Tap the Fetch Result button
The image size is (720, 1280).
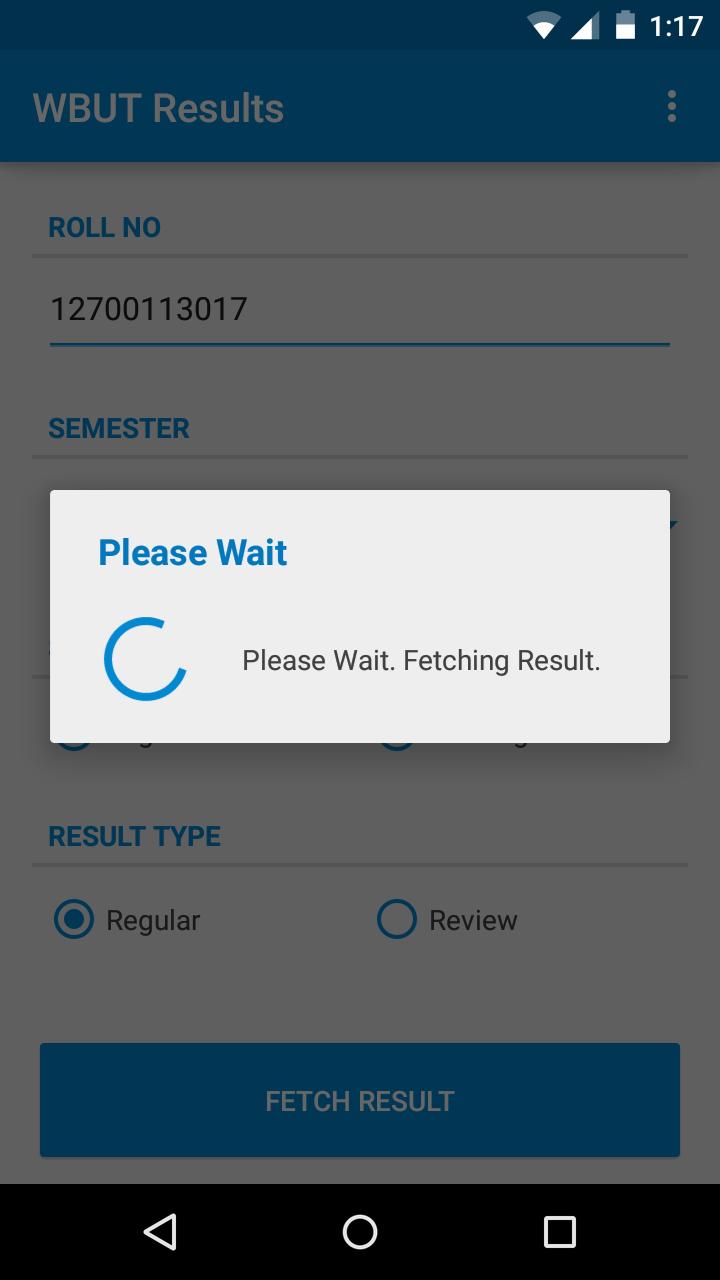point(360,1100)
